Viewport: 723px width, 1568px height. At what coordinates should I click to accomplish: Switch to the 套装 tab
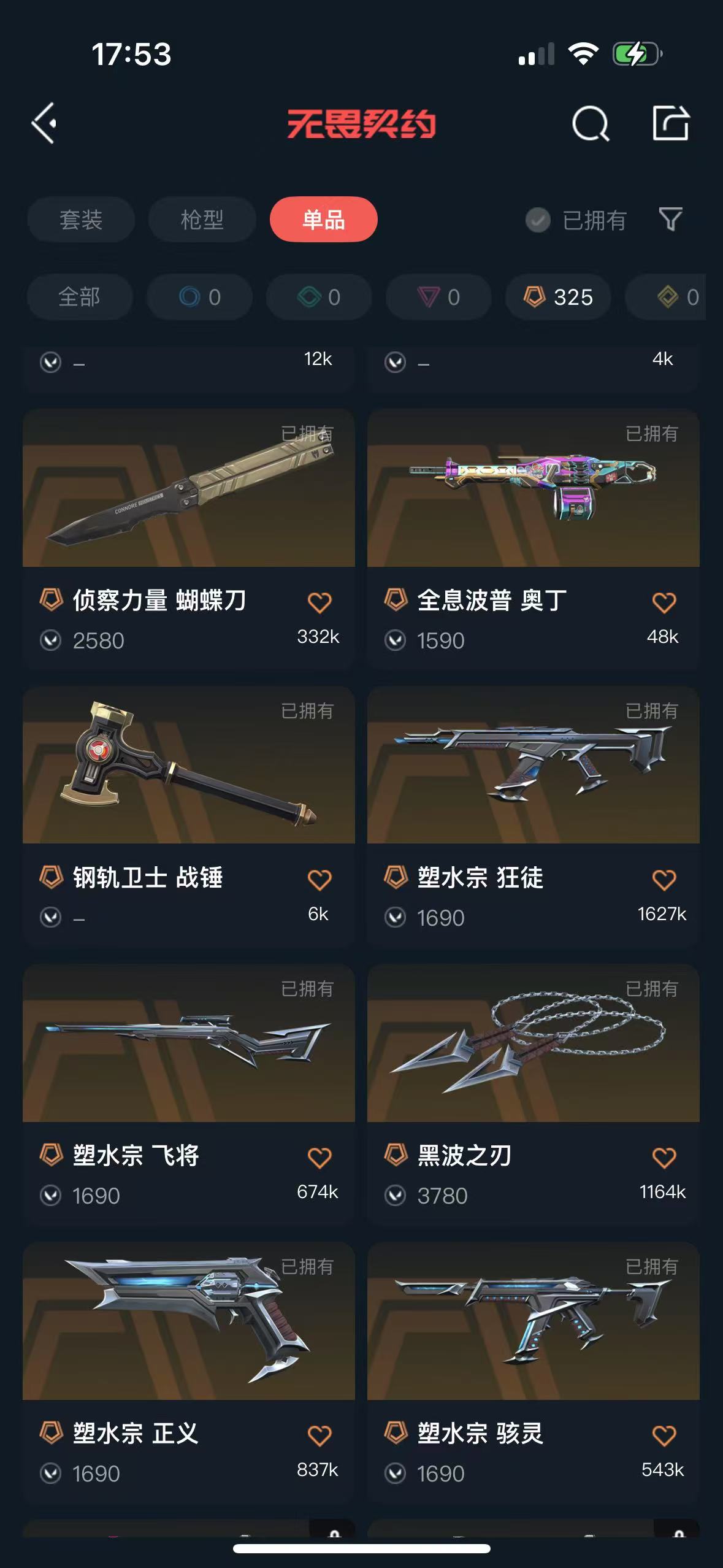[81, 220]
